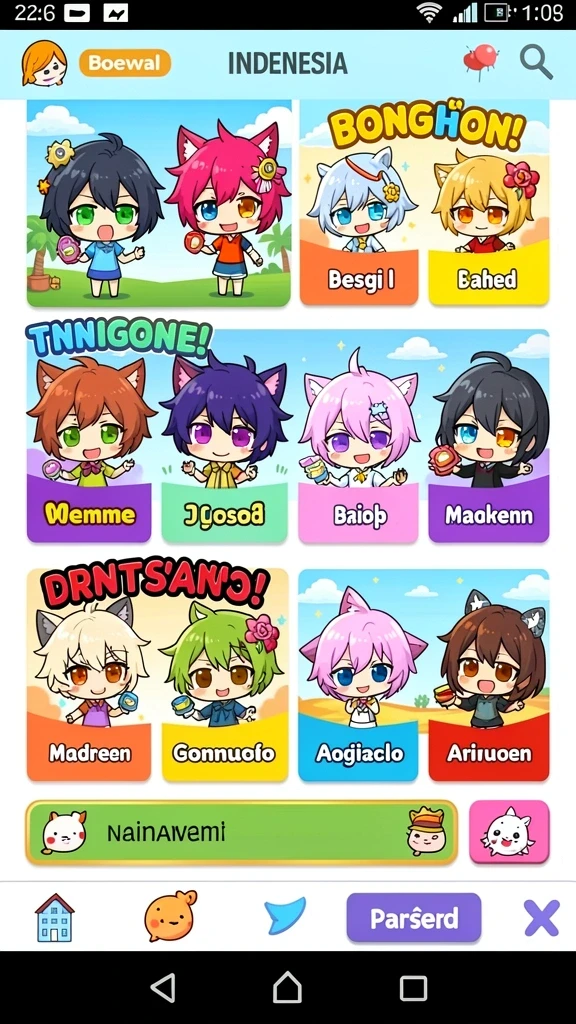Open the profile avatar in header

(x=44, y=63)
